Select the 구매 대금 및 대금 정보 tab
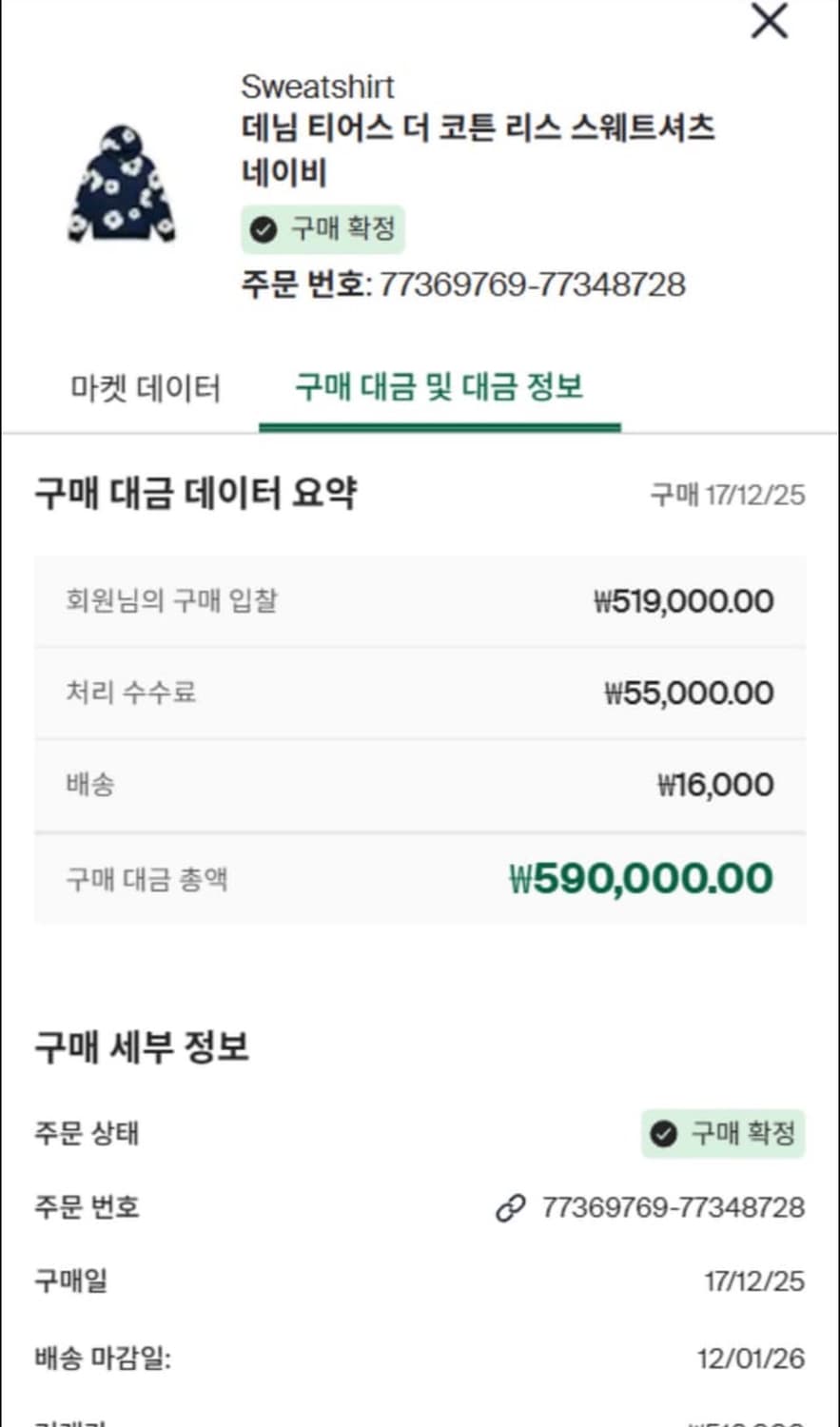The height and width of the screenshot is (1427, 840). point(440,387)
